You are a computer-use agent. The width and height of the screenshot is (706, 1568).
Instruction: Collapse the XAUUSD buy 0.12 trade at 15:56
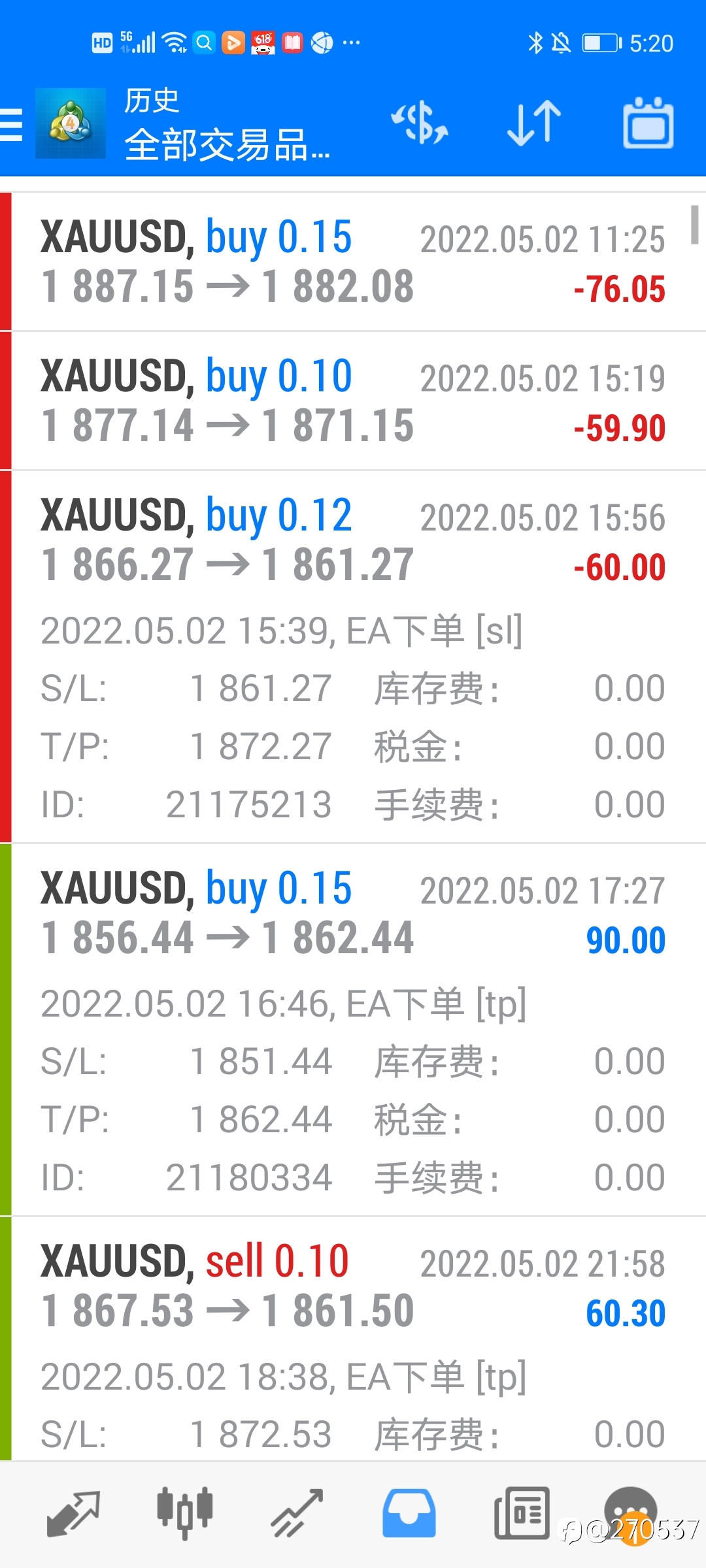[x=353, y=657]
